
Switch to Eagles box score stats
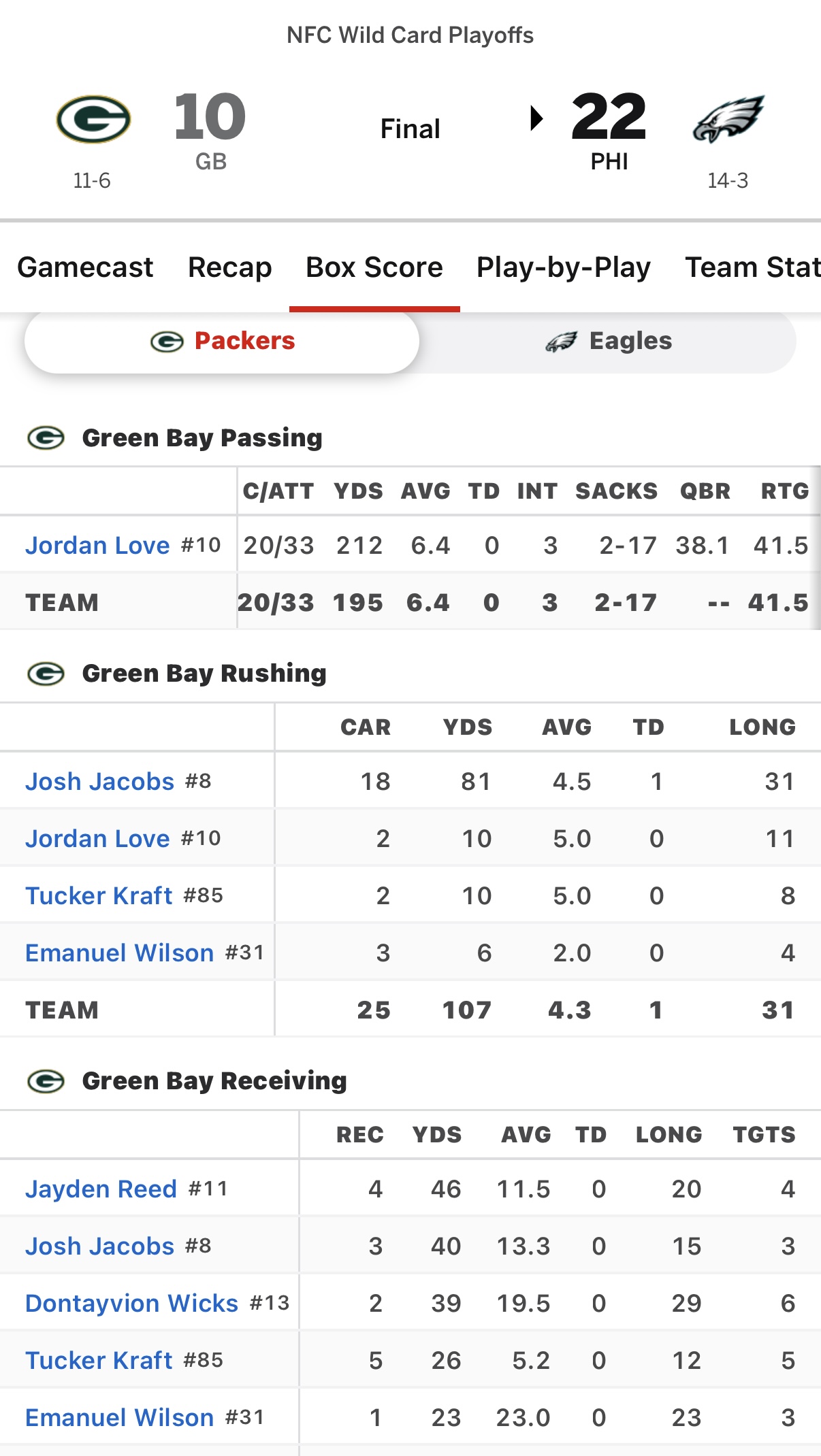coord(608,341)
